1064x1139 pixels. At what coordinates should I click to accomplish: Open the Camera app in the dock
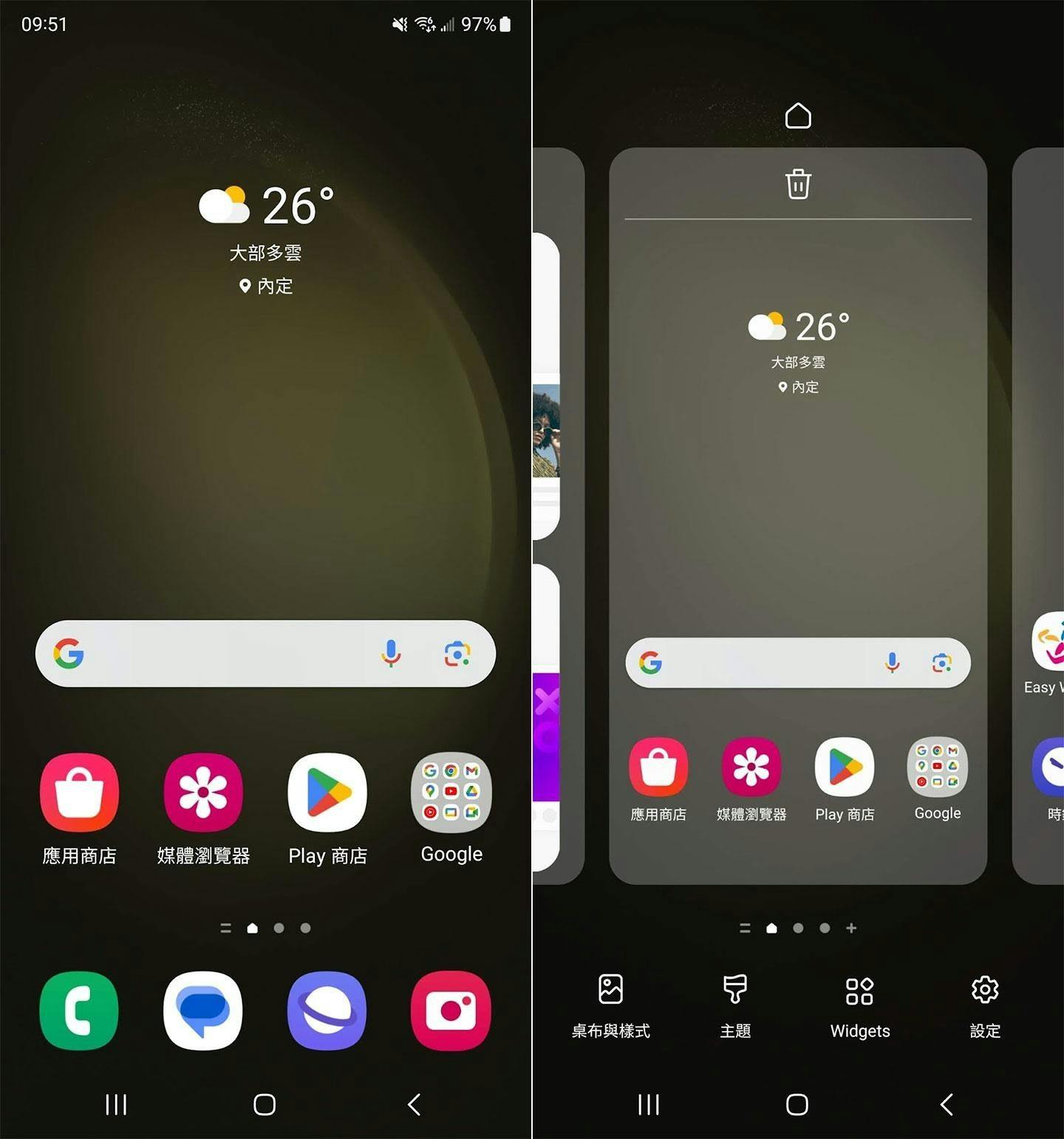pyautogui.click(x=451, y=1010)
